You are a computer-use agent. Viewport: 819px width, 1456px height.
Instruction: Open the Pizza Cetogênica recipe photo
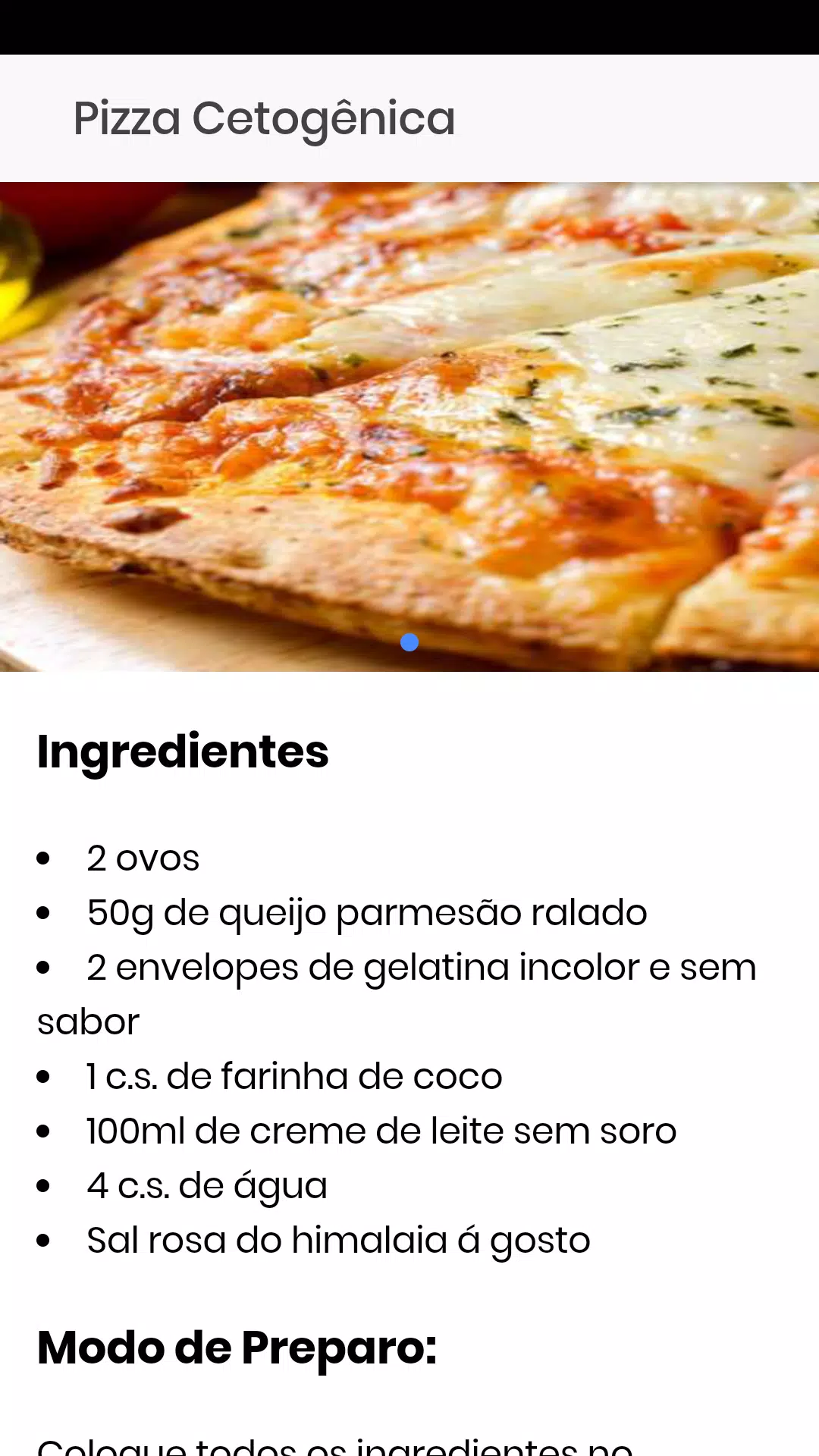point(409,427)
